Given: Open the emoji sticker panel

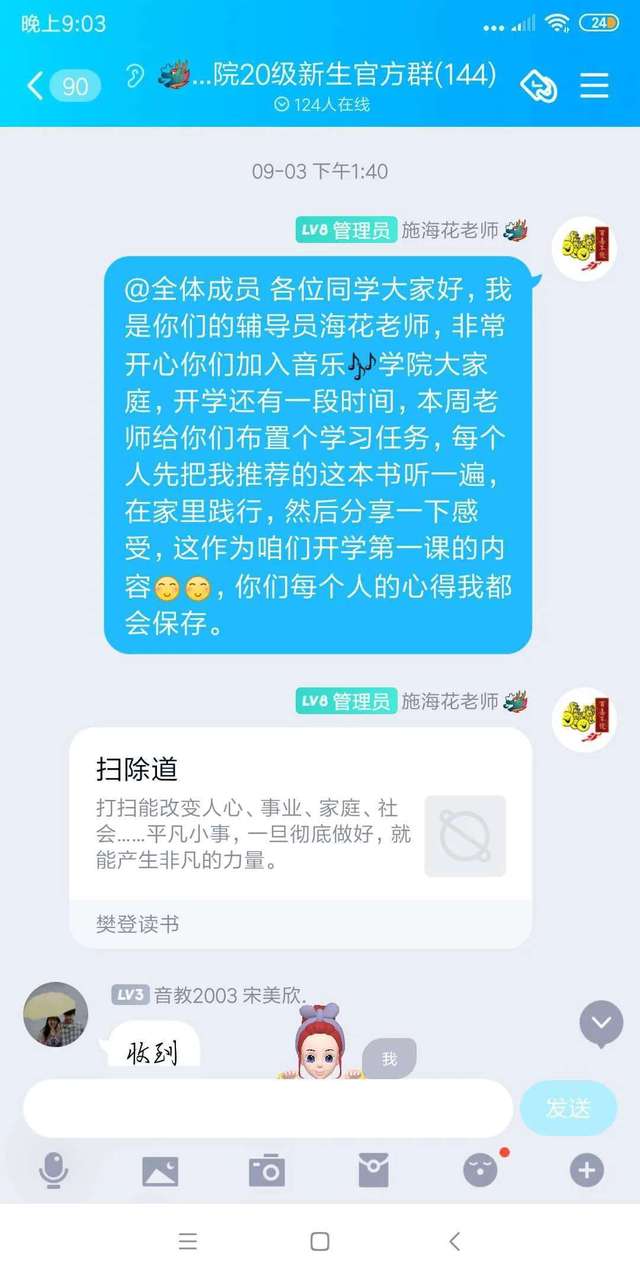Looking at the screenshot, I should (480, 1170).
